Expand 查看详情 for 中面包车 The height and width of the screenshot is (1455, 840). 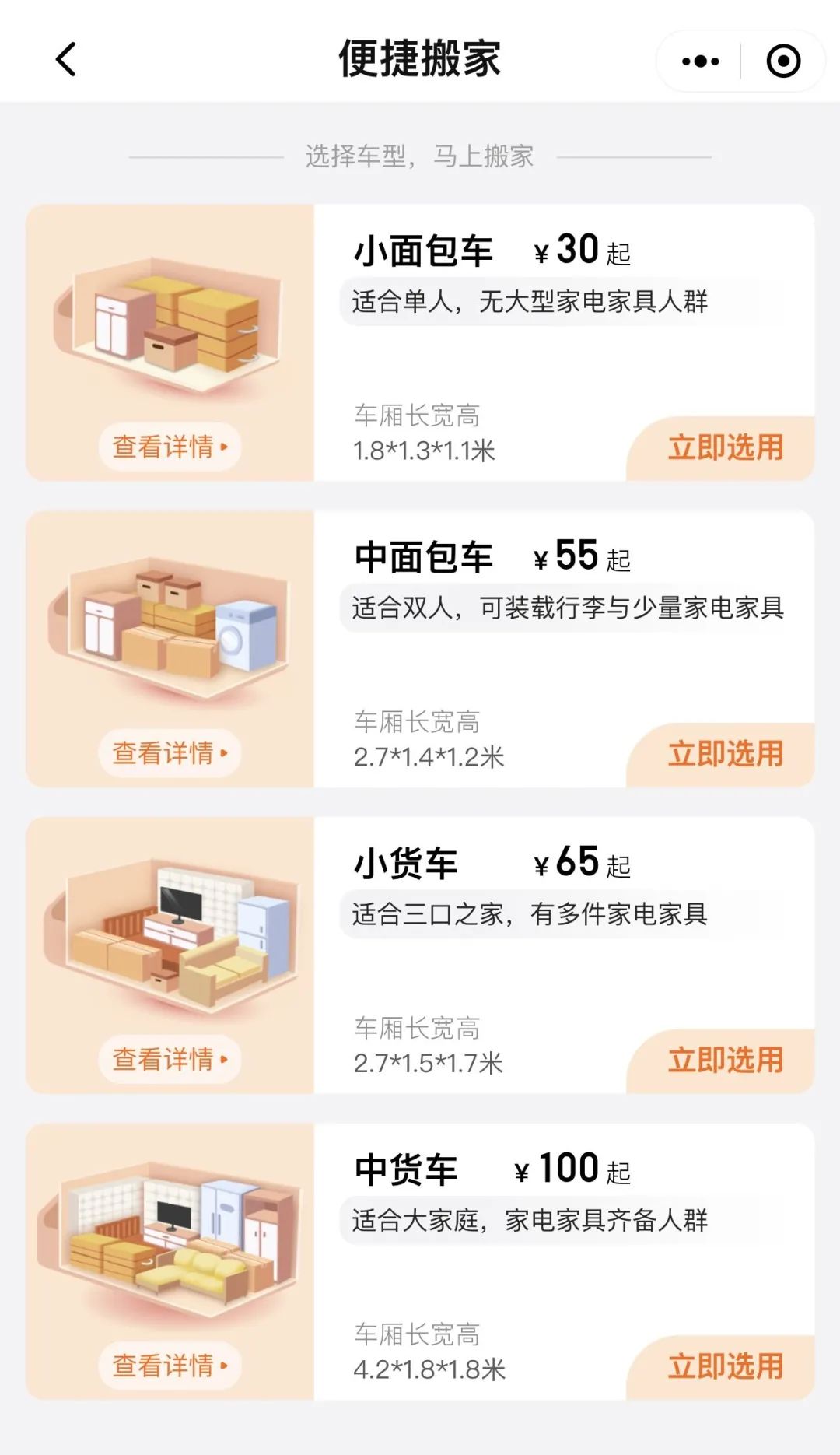coord(167,753)
